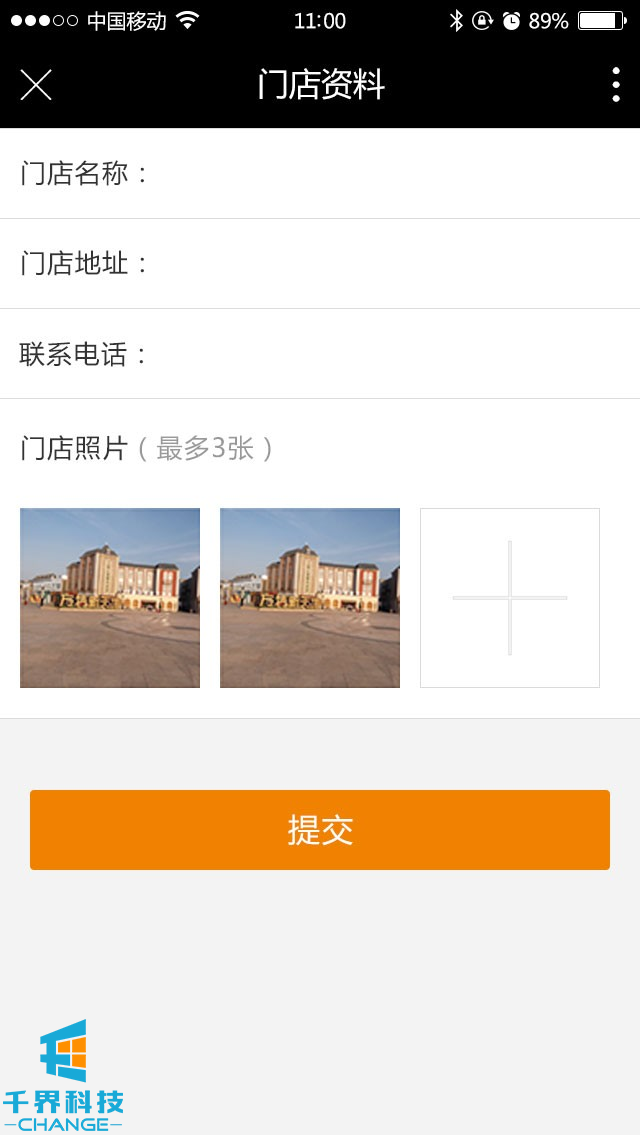Viewport: 640px width, 1135px height.
Task: View the second store photo
Action: (310, 598)
